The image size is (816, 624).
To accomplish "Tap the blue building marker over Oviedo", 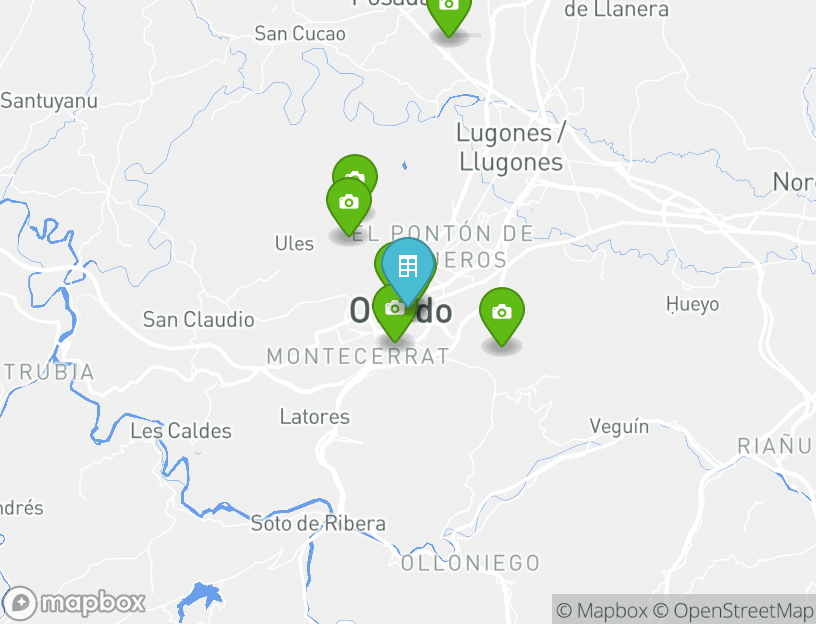I will coord(408,266).
